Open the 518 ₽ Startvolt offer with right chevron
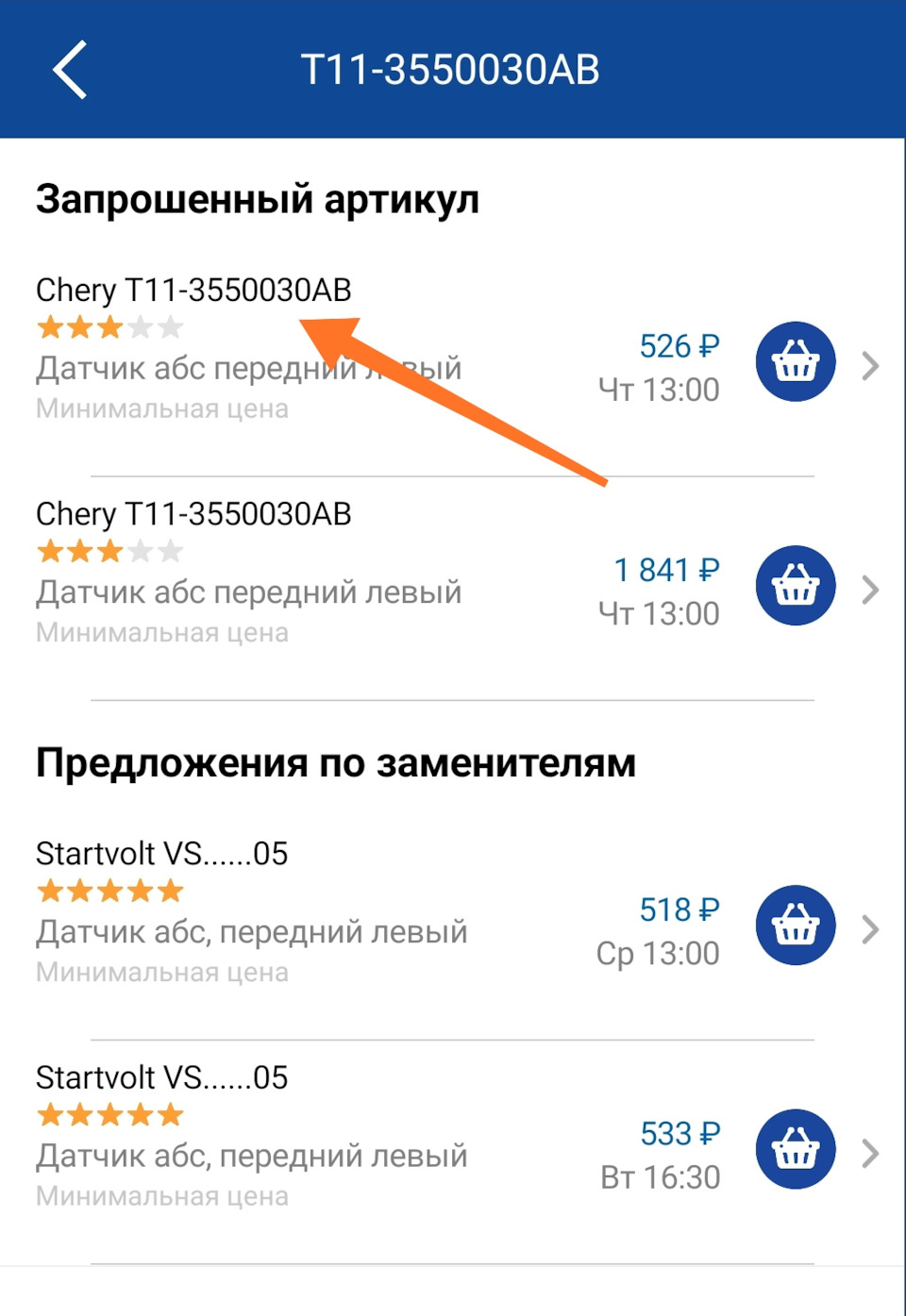This screenshot has height=1316, width=906. pos(870,929)
